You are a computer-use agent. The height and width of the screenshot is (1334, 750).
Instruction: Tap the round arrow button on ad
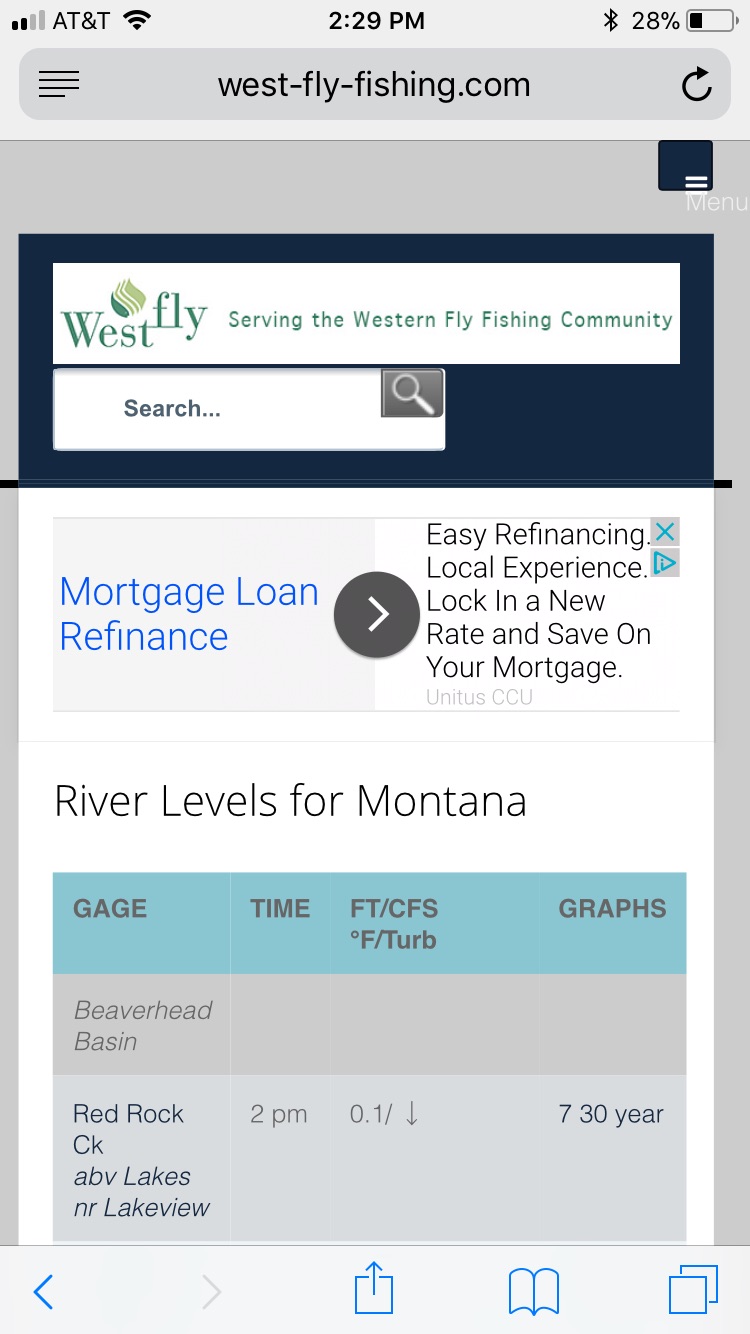coord(377,615)
